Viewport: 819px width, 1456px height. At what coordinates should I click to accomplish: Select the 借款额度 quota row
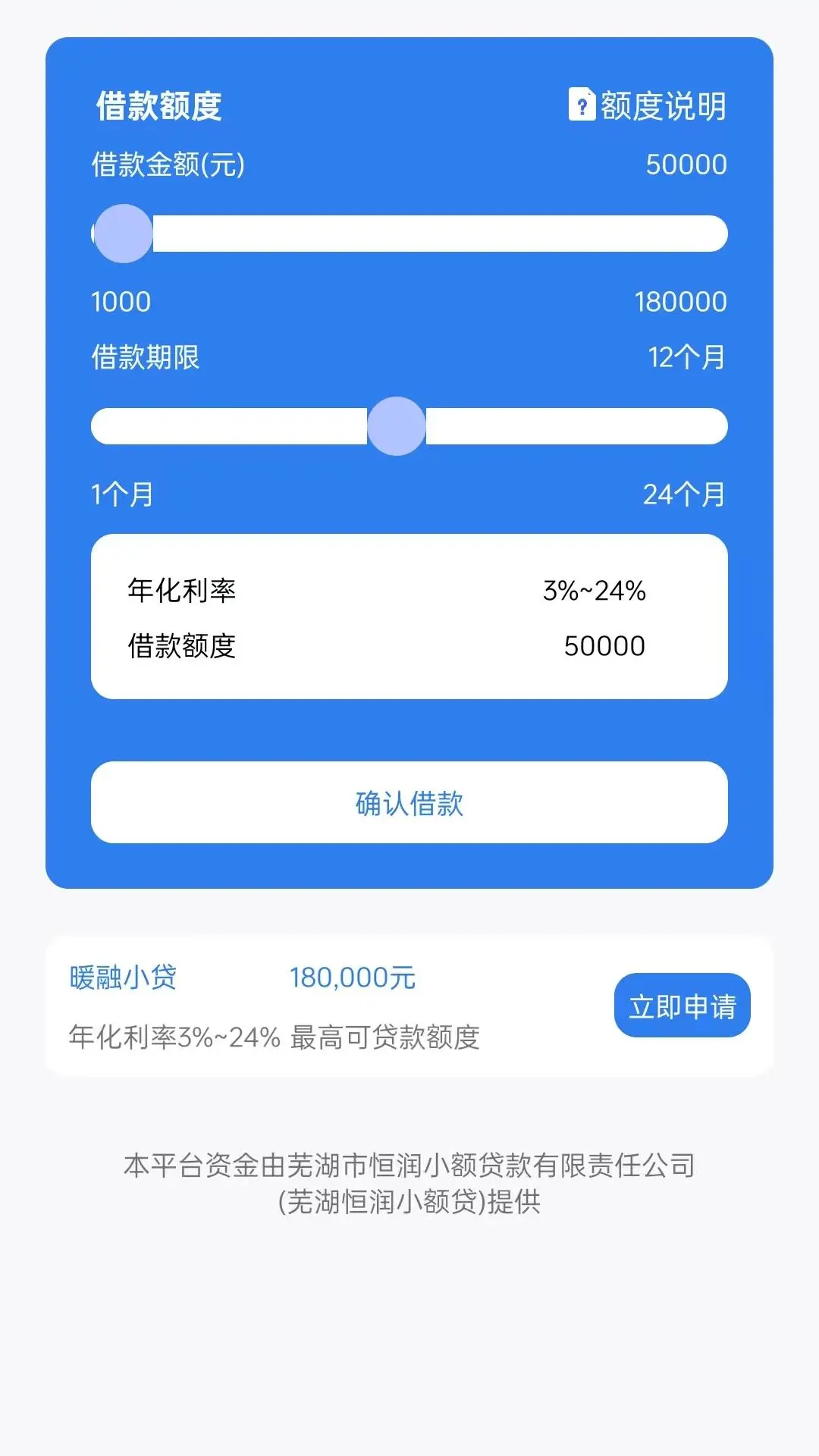(x=409, y=646)
